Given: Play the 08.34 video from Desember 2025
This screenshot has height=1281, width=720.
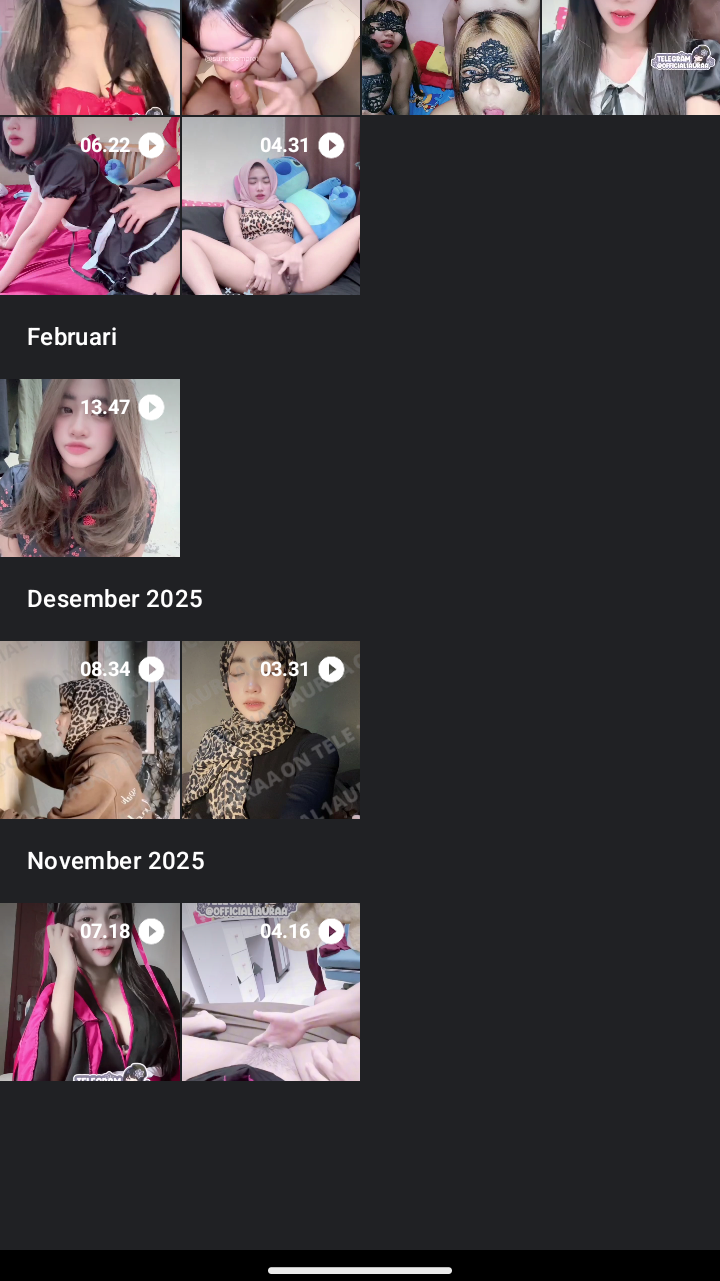Looking at the screenshot, I should click(90, 729).
